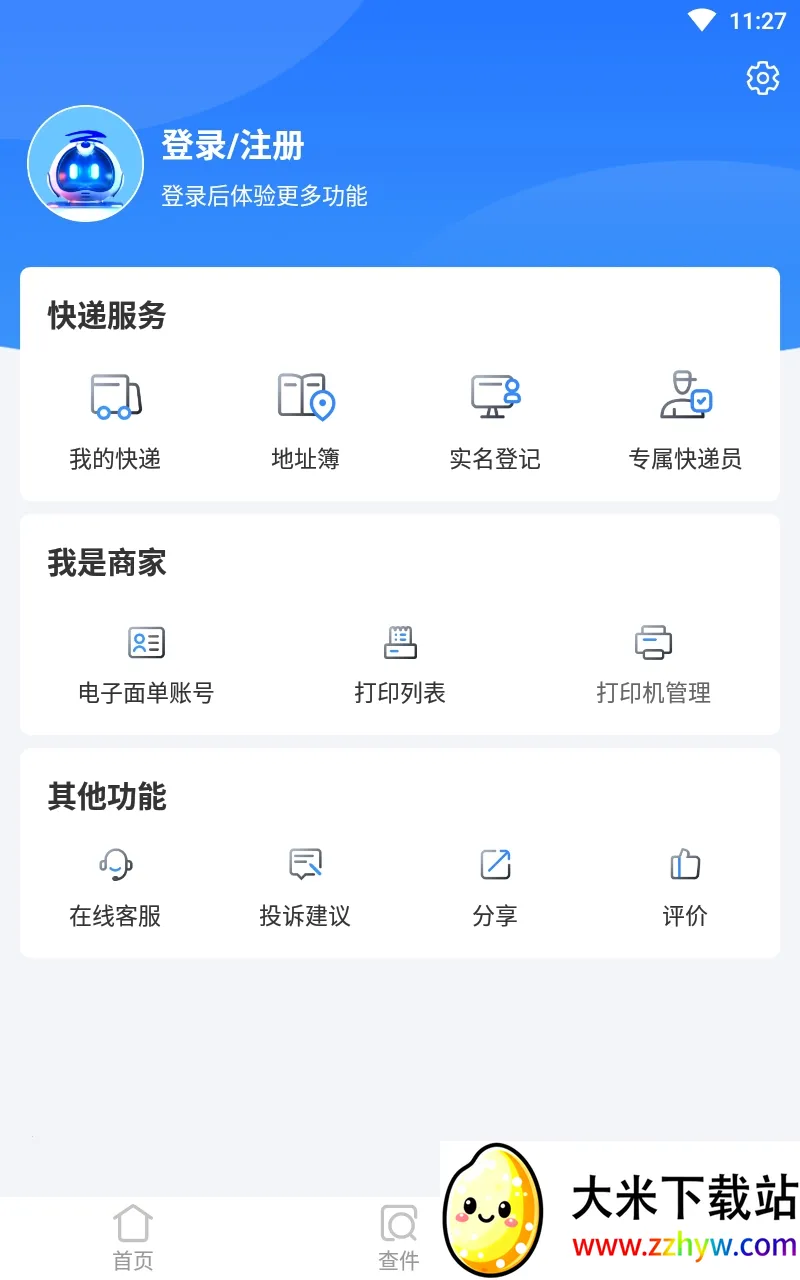Tap 登录/注册 to sign in
The width and height of the screenshot is (800, 1280).
pos(233,146)
